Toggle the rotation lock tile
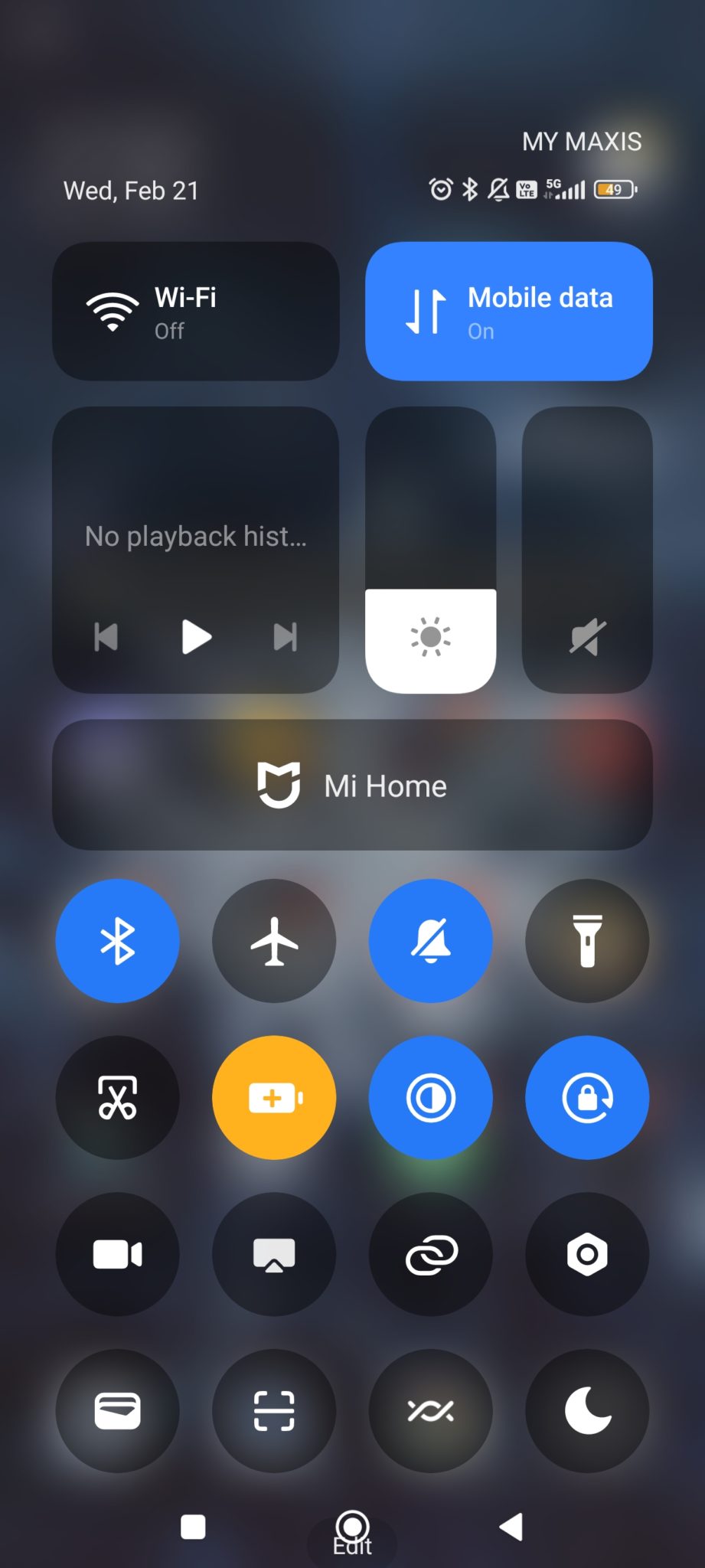Screen dimensions: 705x1568 (x=587, y=1098)
